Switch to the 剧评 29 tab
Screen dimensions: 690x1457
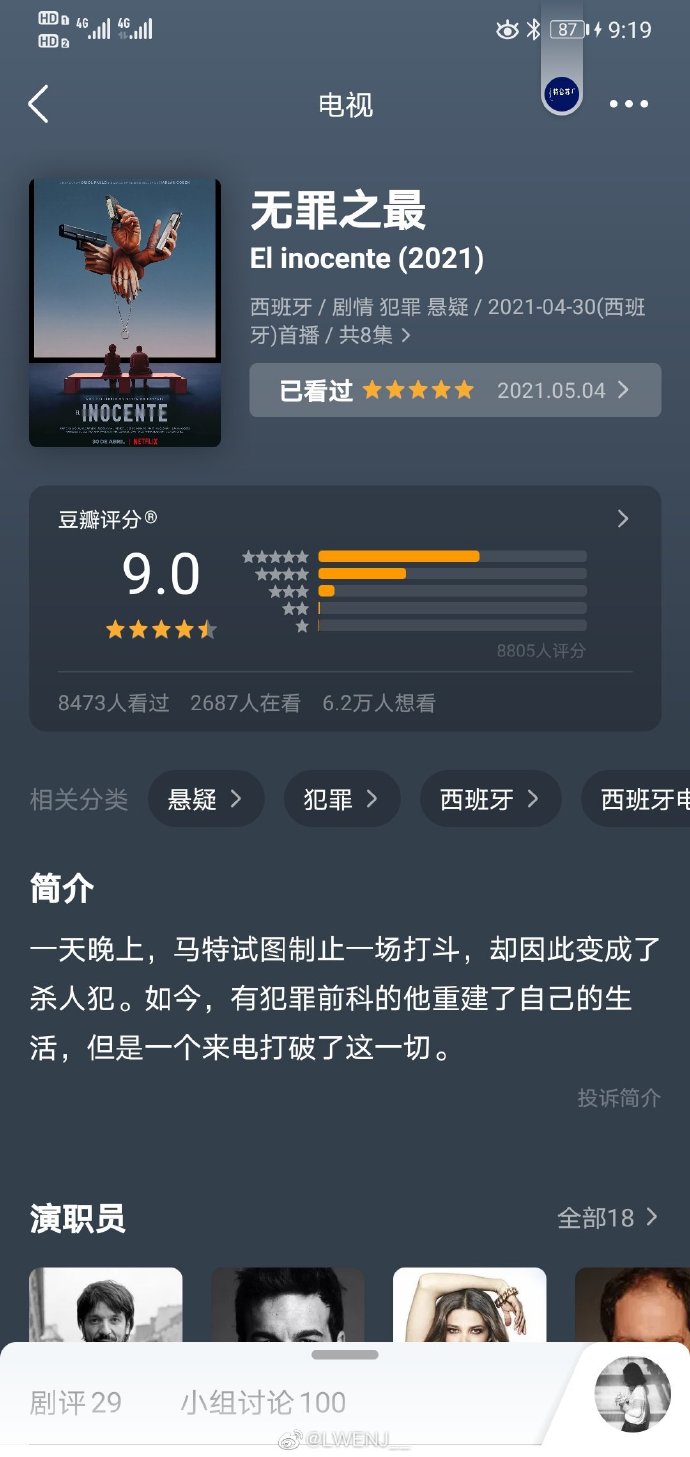[76, 1402]
